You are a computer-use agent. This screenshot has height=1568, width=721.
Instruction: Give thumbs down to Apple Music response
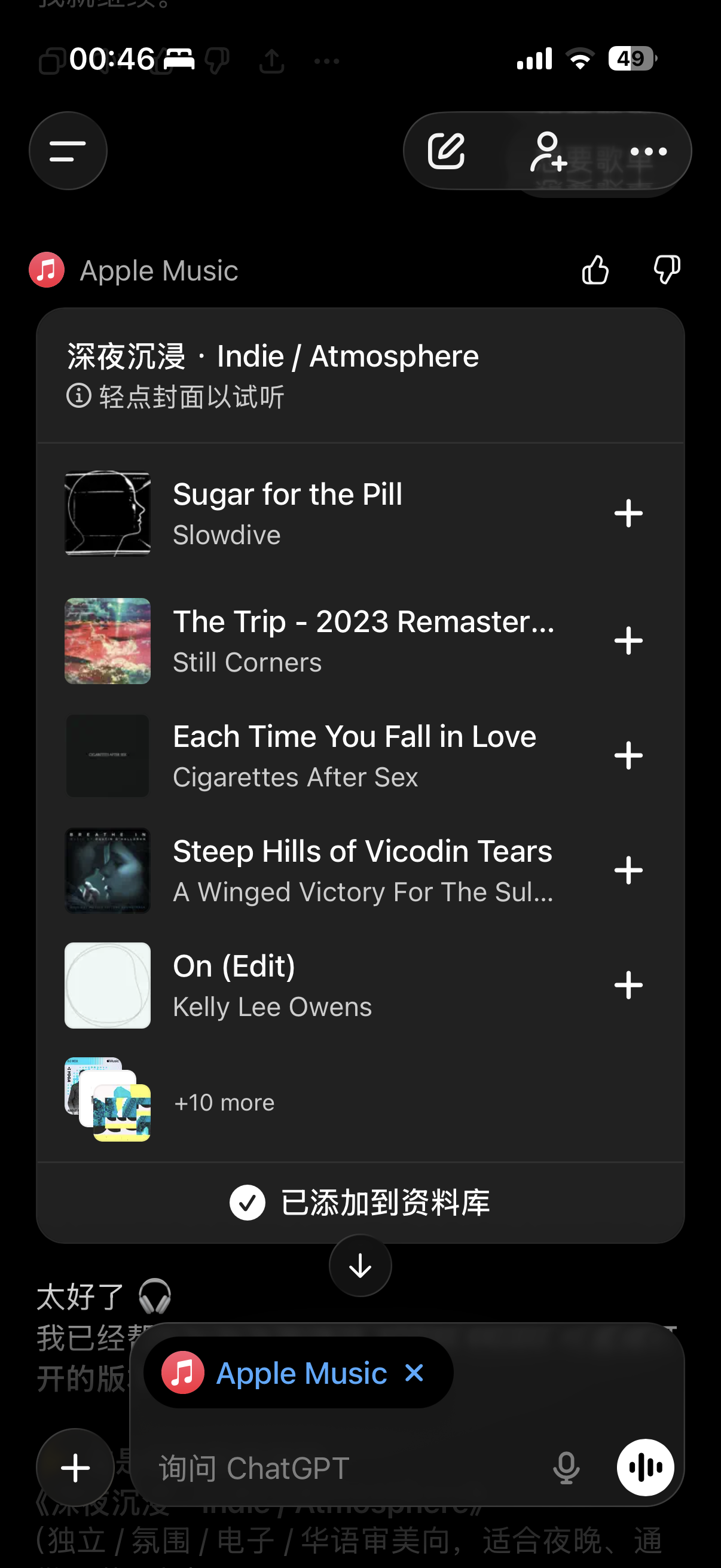click(x=667, y=270)
